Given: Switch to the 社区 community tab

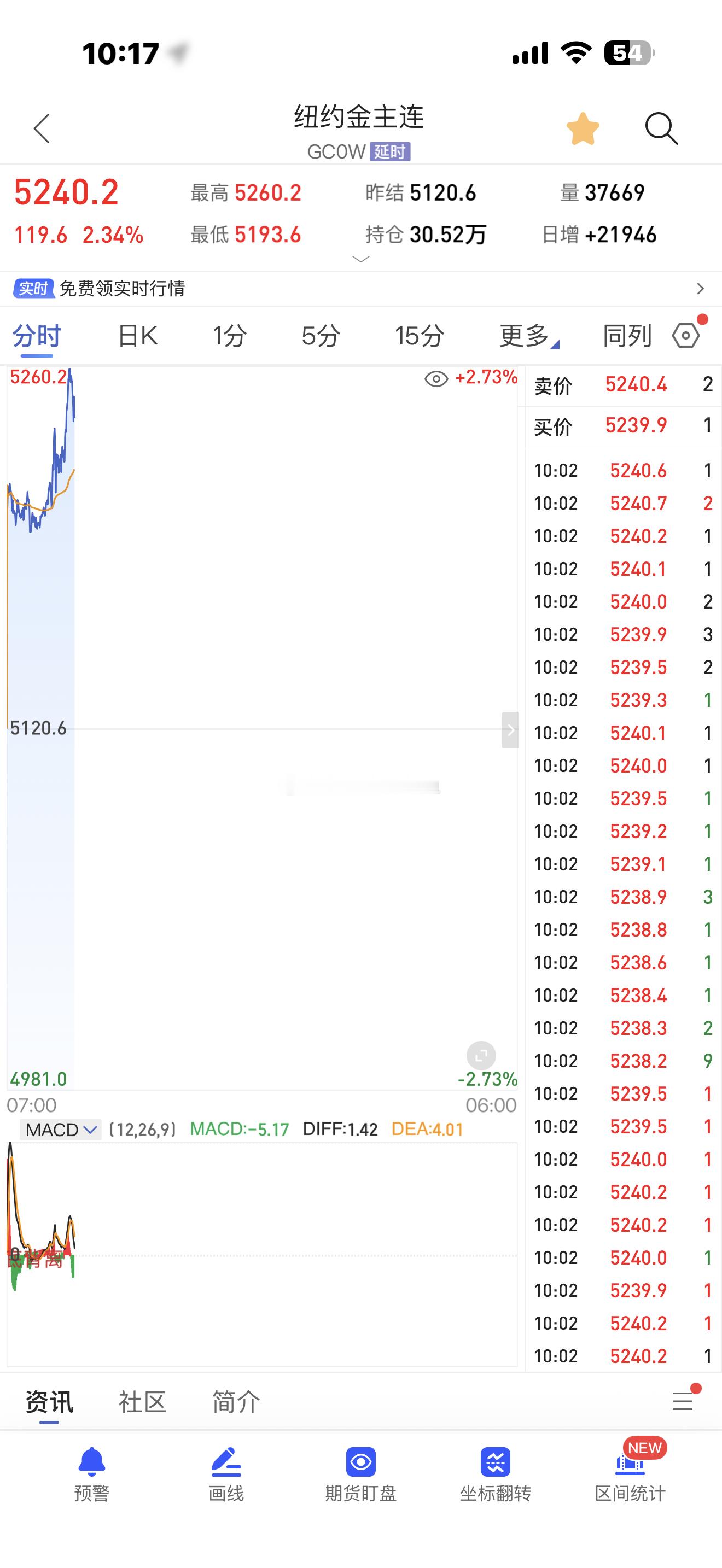Looking at the screenshot, I should click(x=141, y=1402).
